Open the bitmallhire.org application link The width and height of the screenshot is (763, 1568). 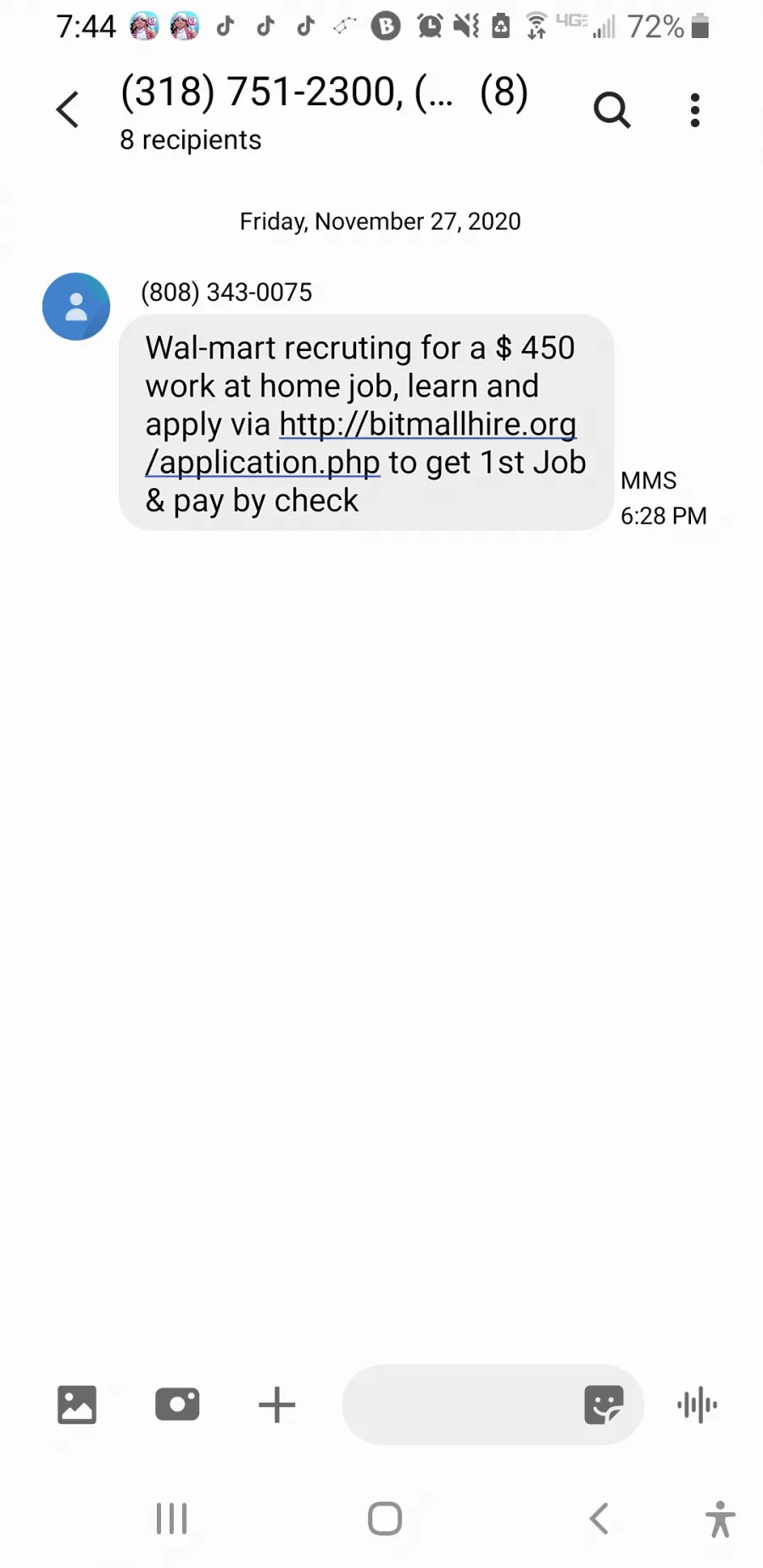(361, 442)
